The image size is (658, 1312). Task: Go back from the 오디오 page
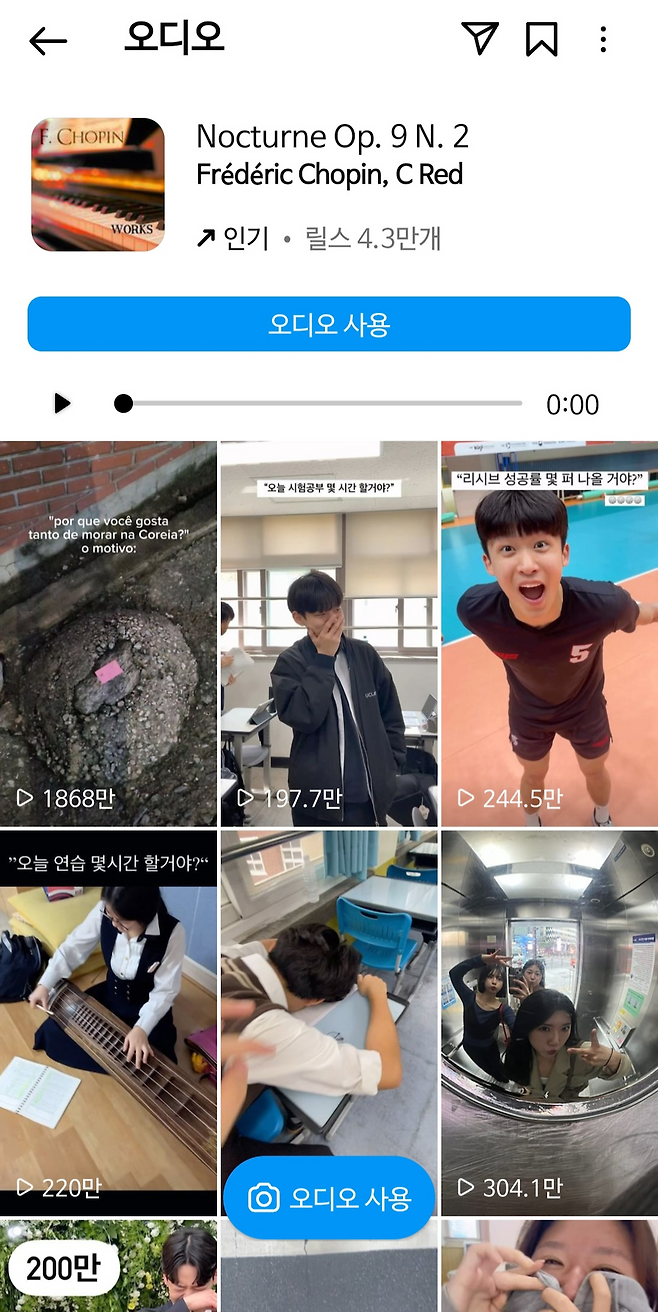click(47, 41)
